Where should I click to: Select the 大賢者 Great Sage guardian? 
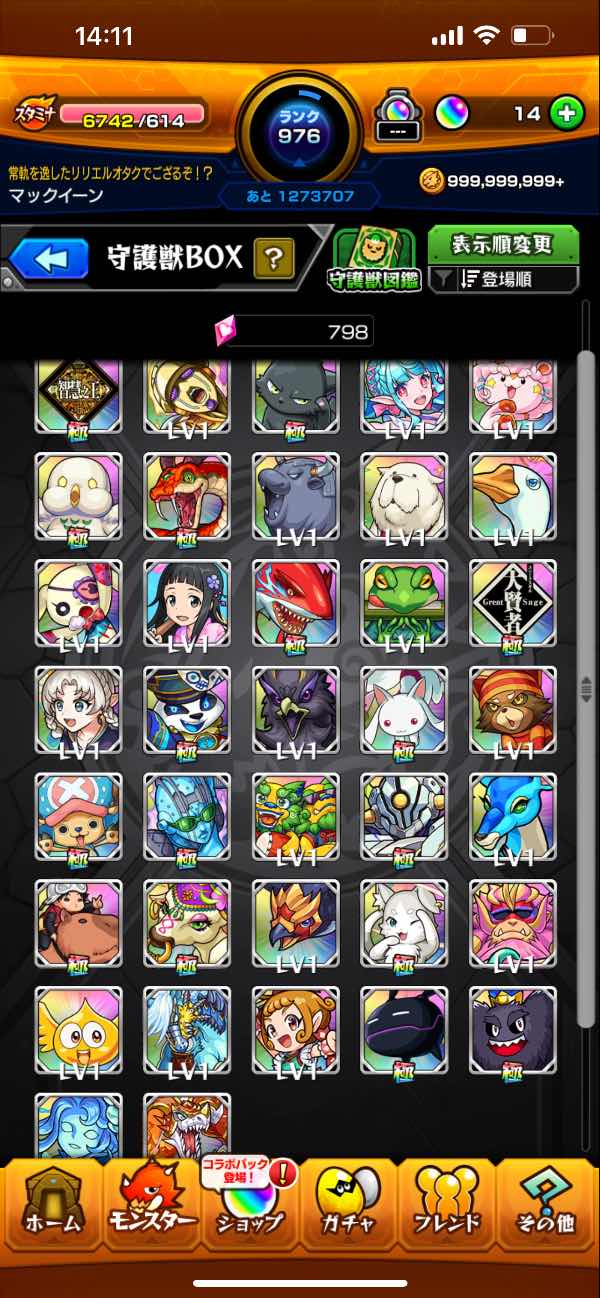(513, 603)
